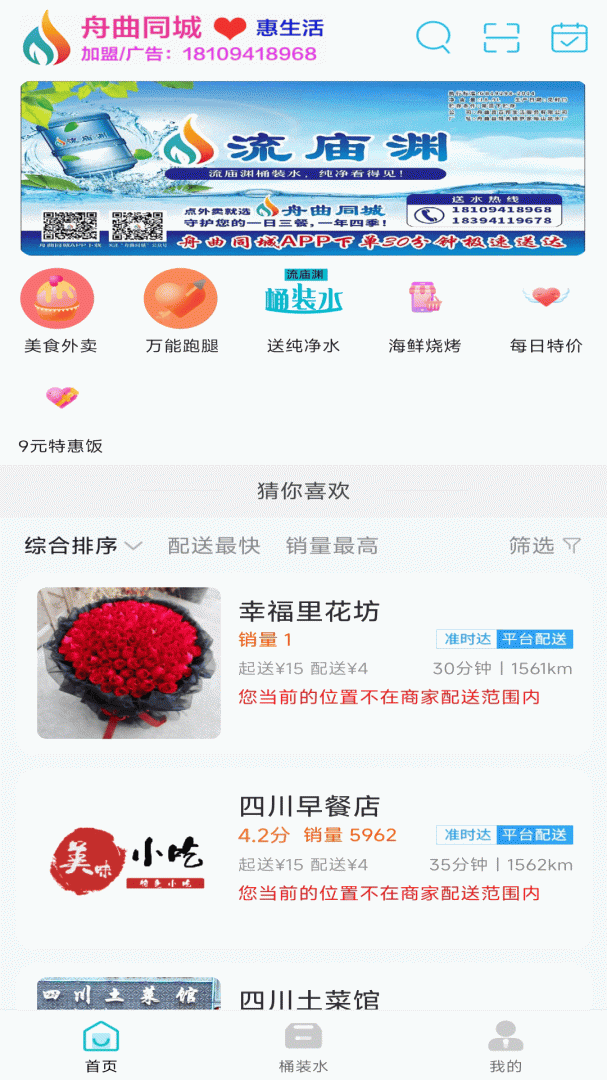The image size is (607, 1080).
Task: Open the search icon in the header
Action: point(433,37)
